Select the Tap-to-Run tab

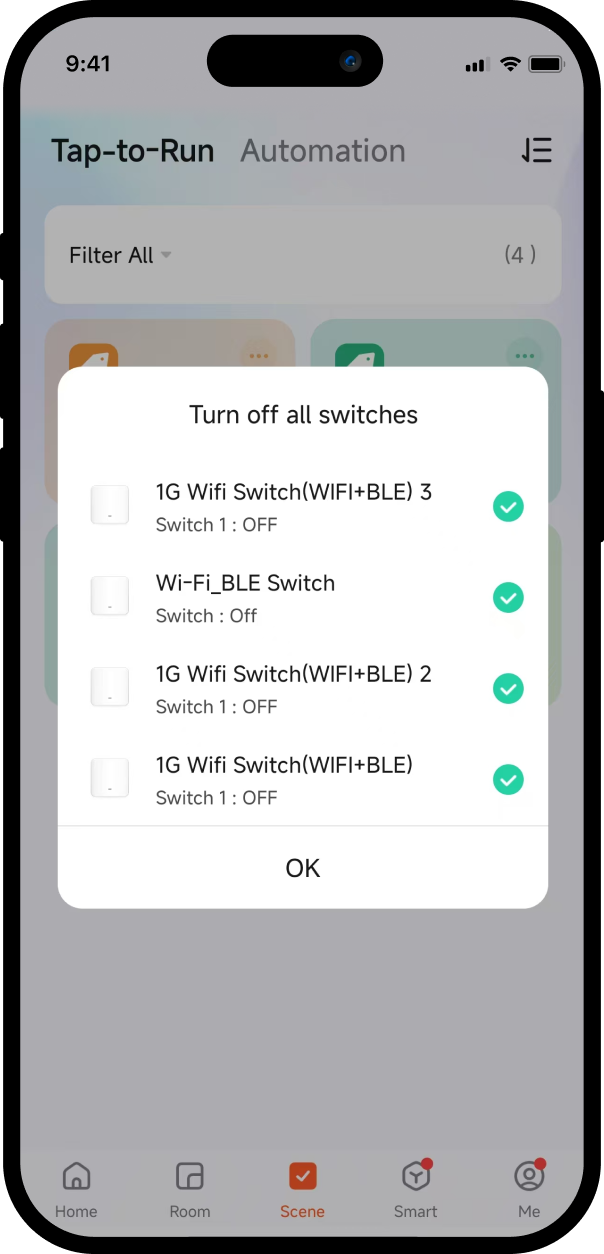pos(132,151)
